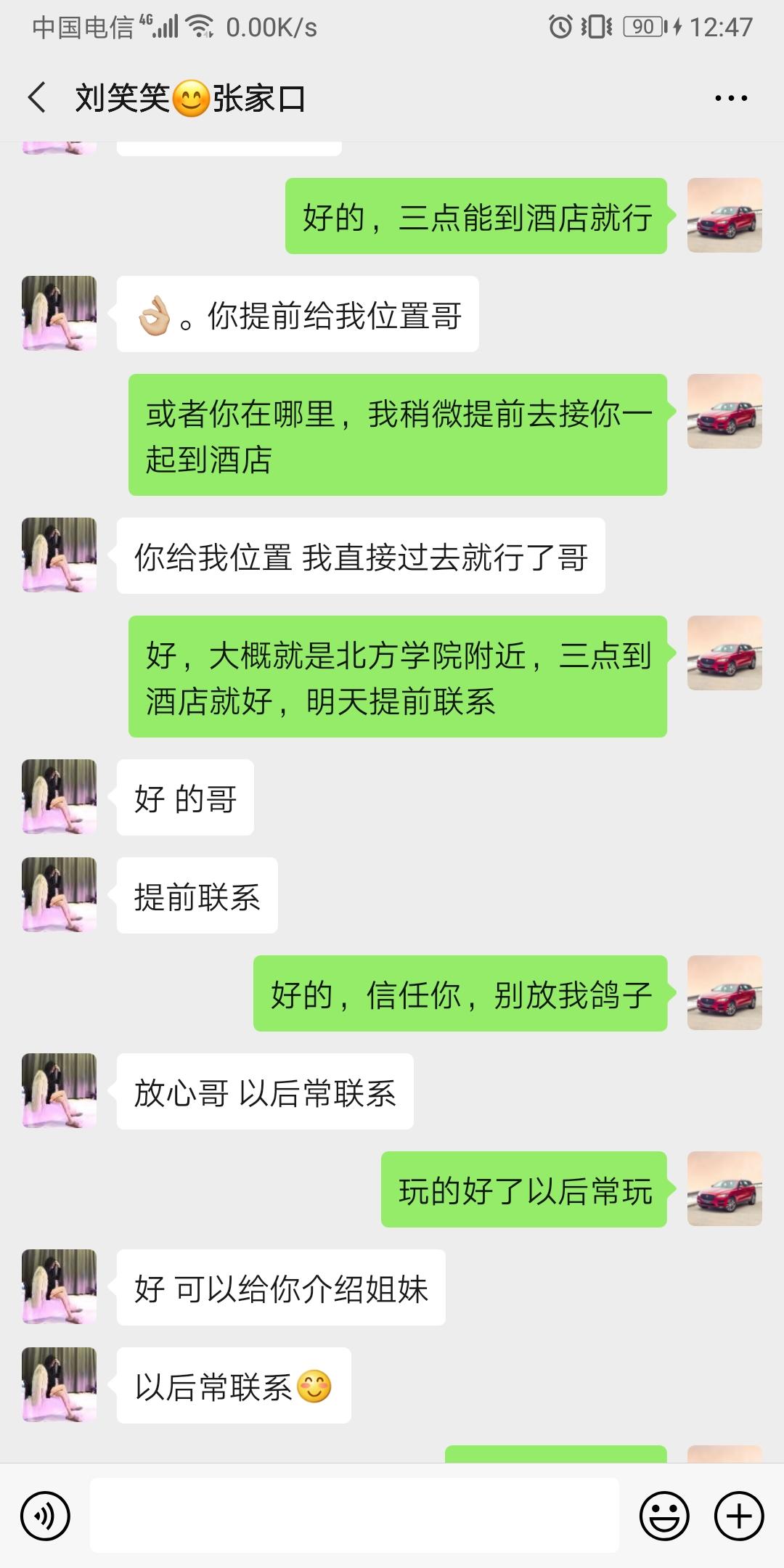Open the plus attachments menu
Viewport: 784px width, 1568px height.
[x=739, y=1516]
